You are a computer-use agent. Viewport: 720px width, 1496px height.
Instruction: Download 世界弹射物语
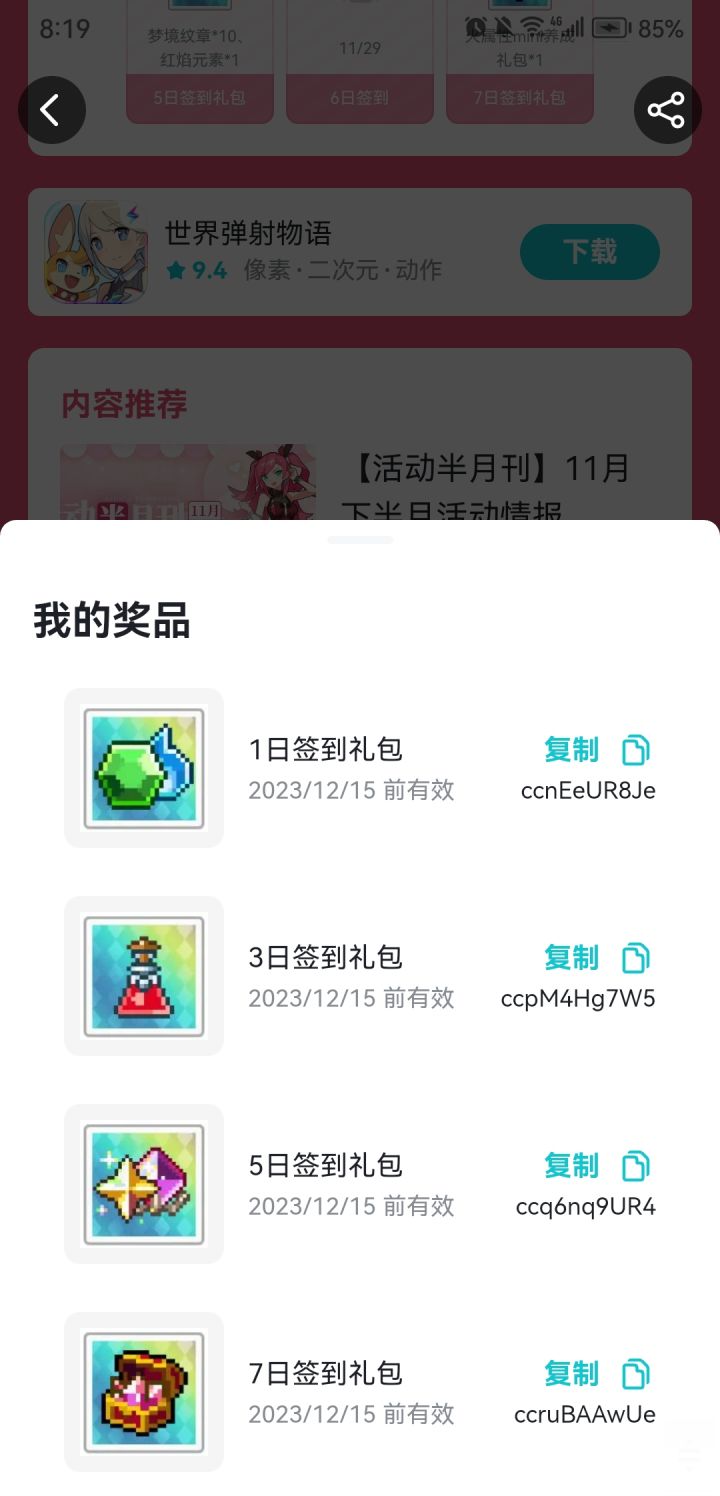tap(589, 252)
